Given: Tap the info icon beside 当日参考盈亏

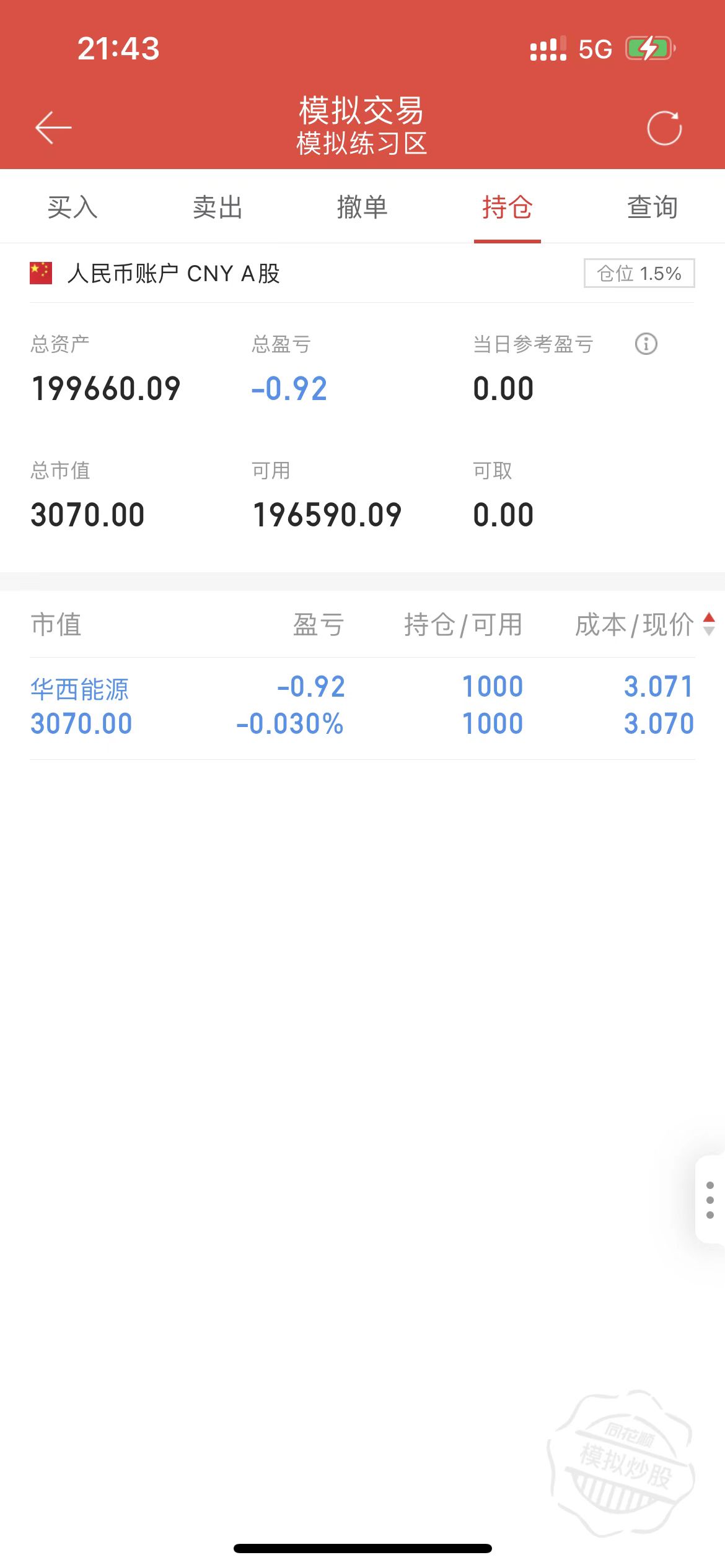Looking at the screenshot, I should 646,344.
